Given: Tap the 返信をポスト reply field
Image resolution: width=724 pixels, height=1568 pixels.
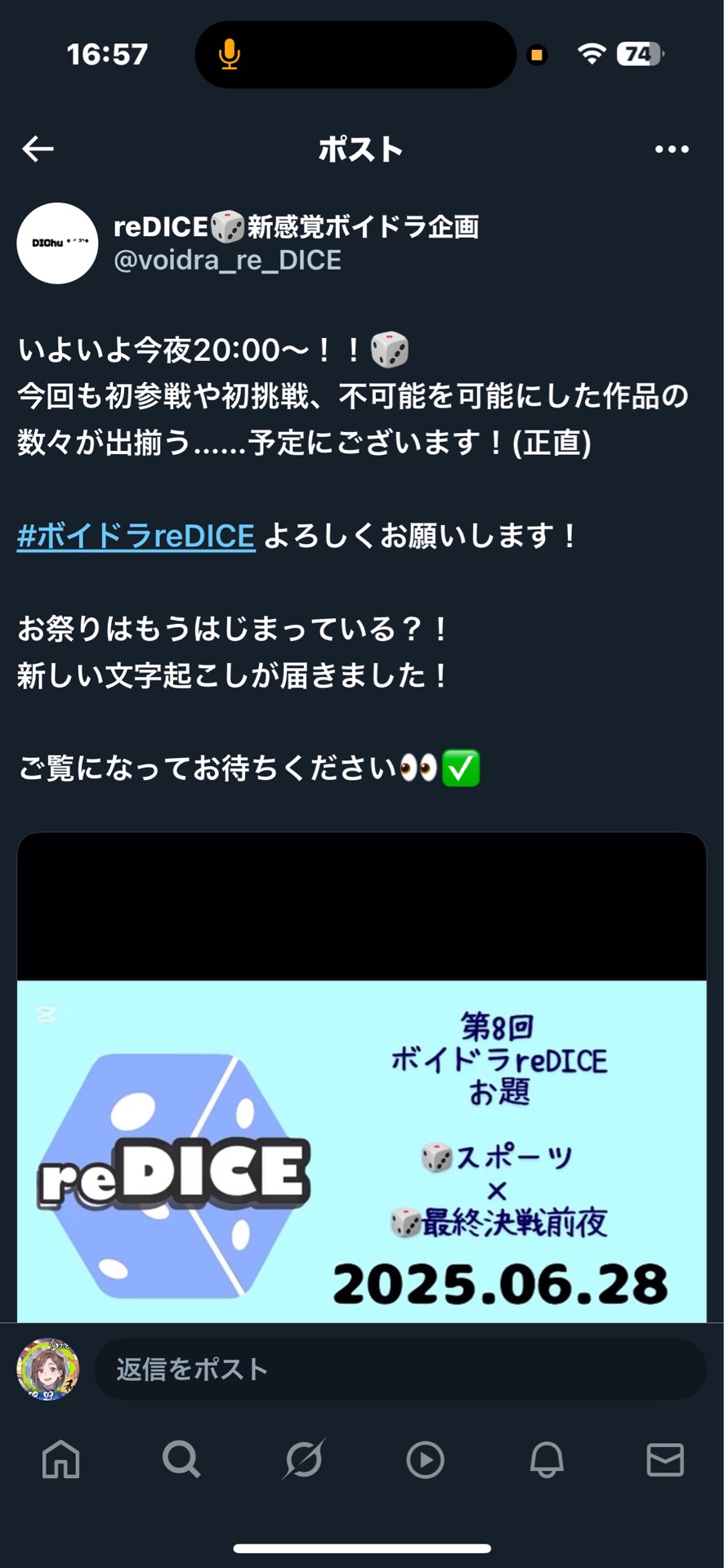Looking at the screenshot, I should pyautogui.click(x=399, y=1370).
